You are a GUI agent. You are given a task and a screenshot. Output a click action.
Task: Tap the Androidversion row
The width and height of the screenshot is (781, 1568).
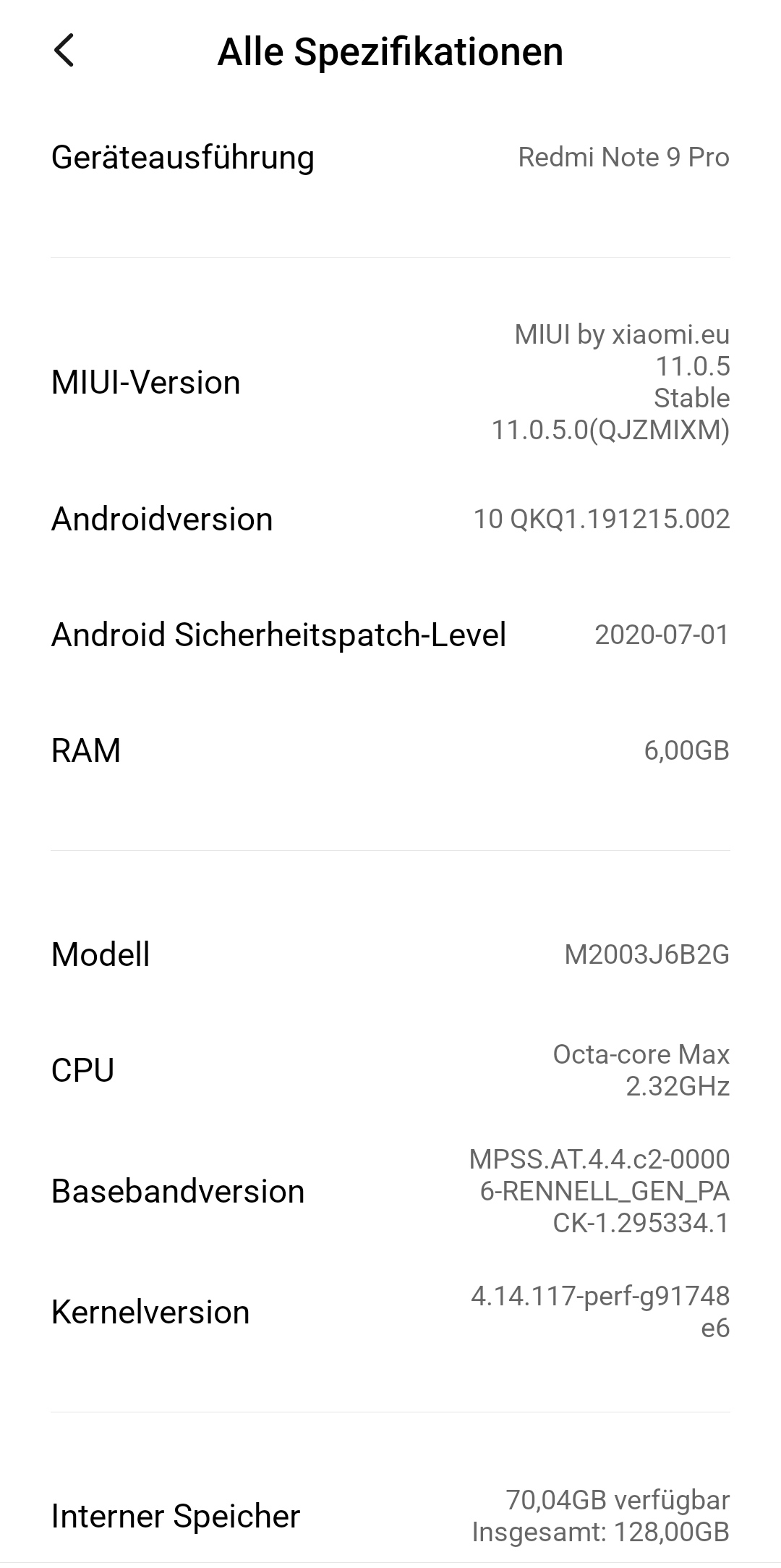(x=390, y=519)
